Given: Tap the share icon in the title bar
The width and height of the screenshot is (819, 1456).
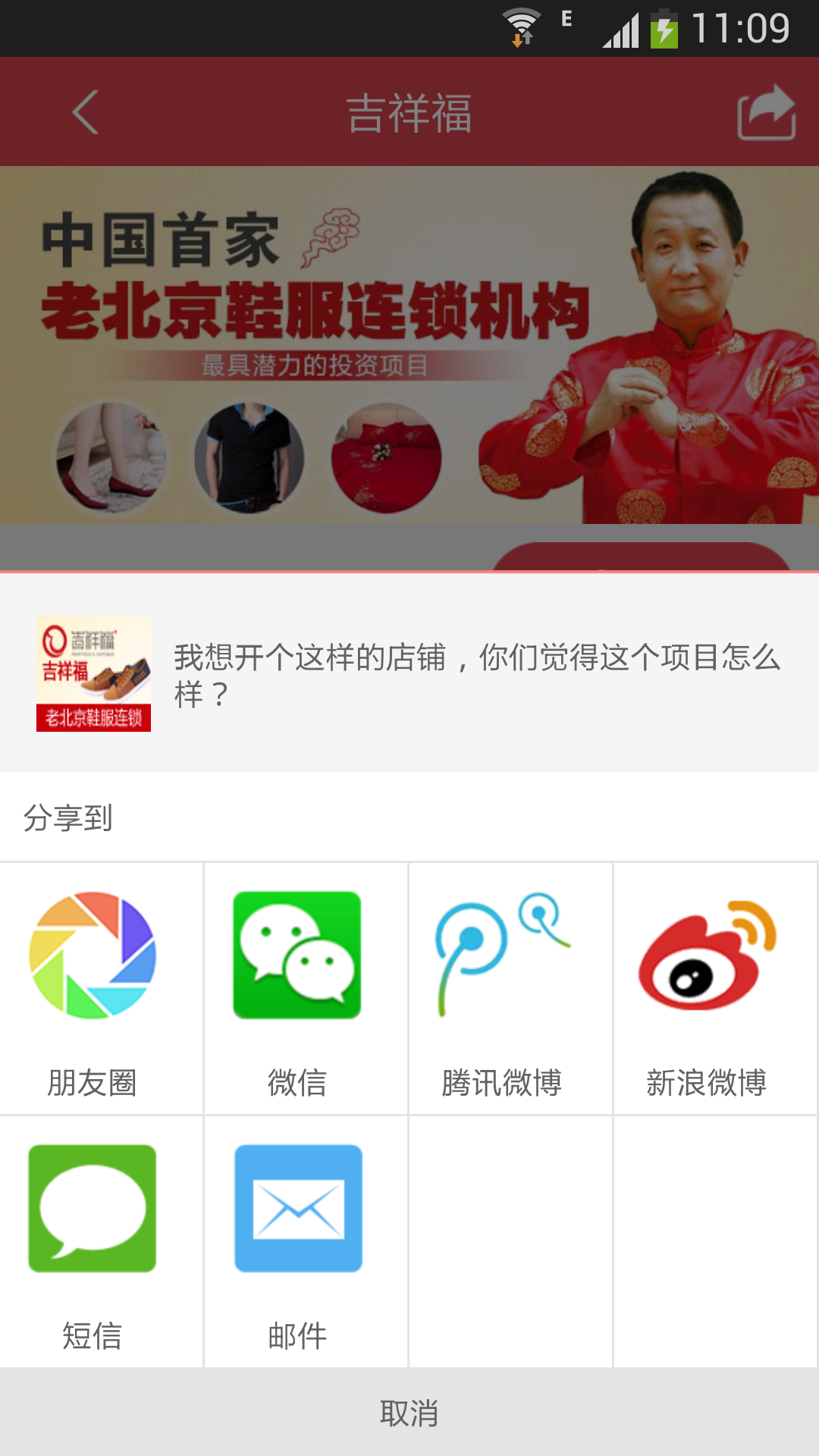Looking at the screenshot, I should (x=766, y=112).
